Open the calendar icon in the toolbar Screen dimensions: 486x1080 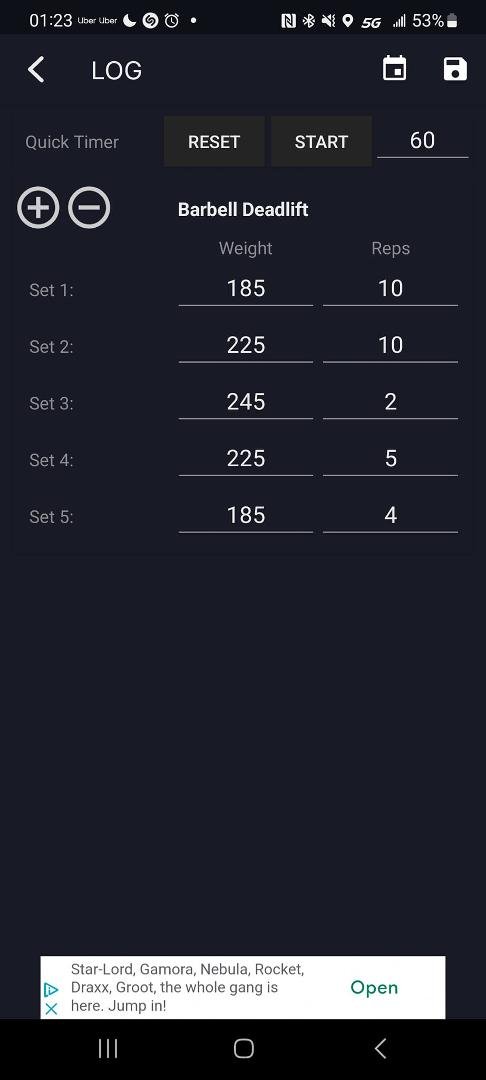394,70
